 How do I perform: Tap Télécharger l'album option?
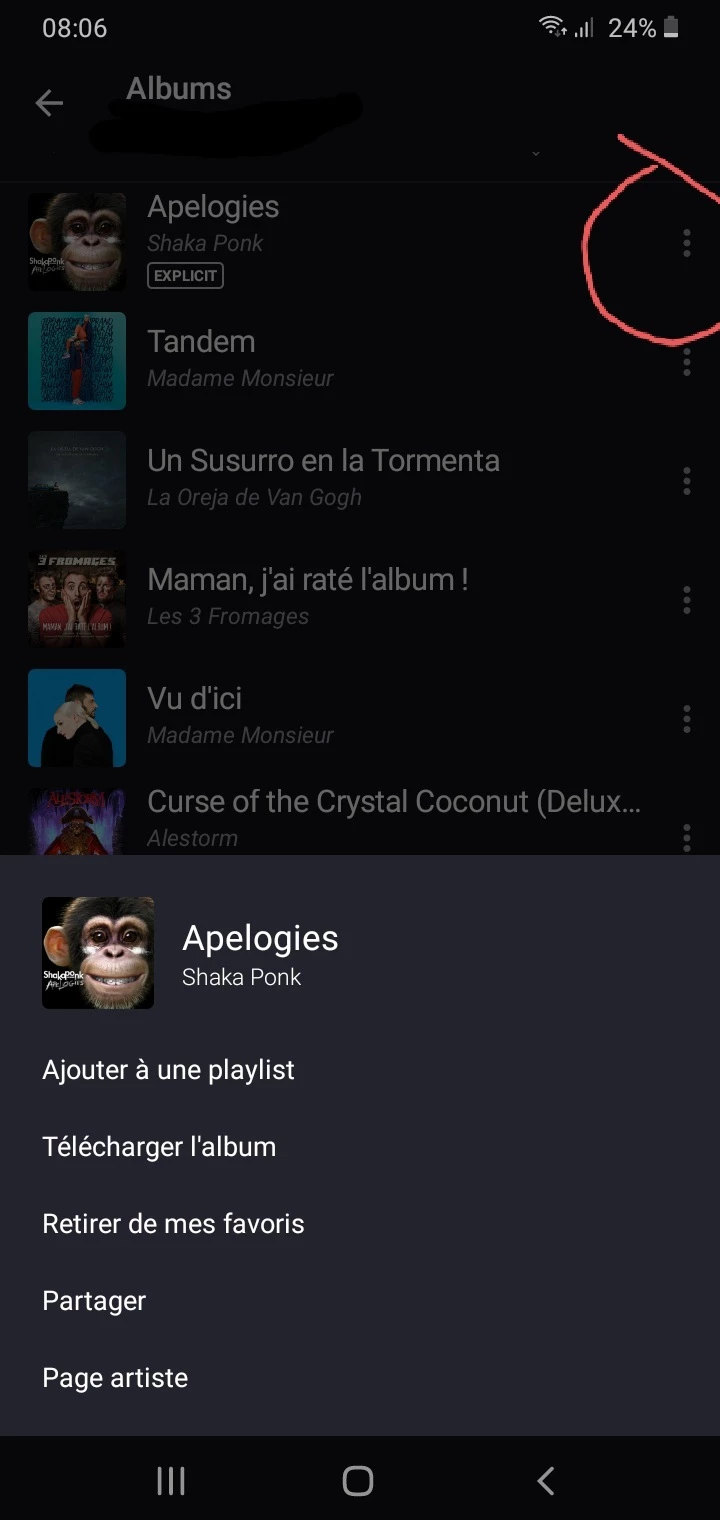point(159,1147)
